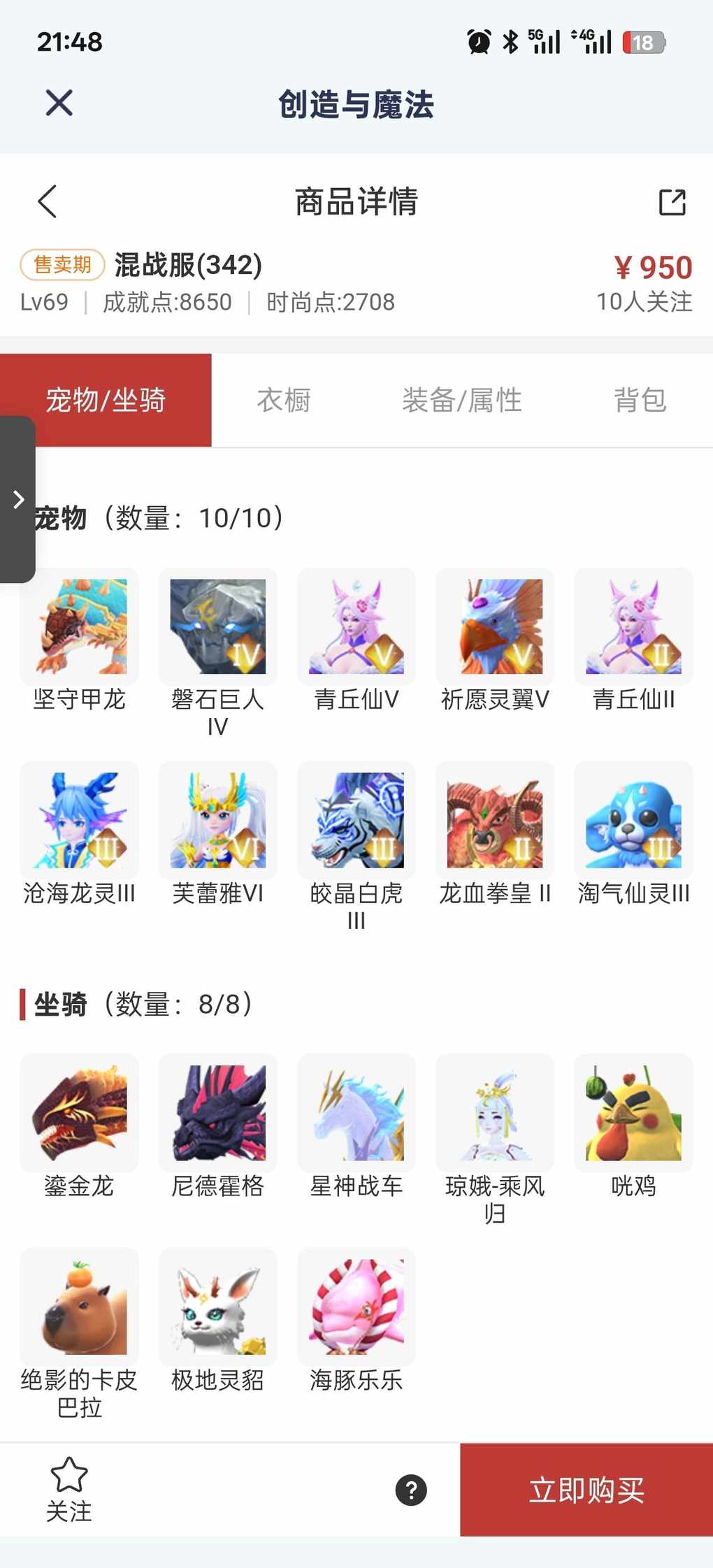The width and height of the screenshot is (713, 1568).
Task: Buy now with 立即购买
Action: [x=586, y=1490]
